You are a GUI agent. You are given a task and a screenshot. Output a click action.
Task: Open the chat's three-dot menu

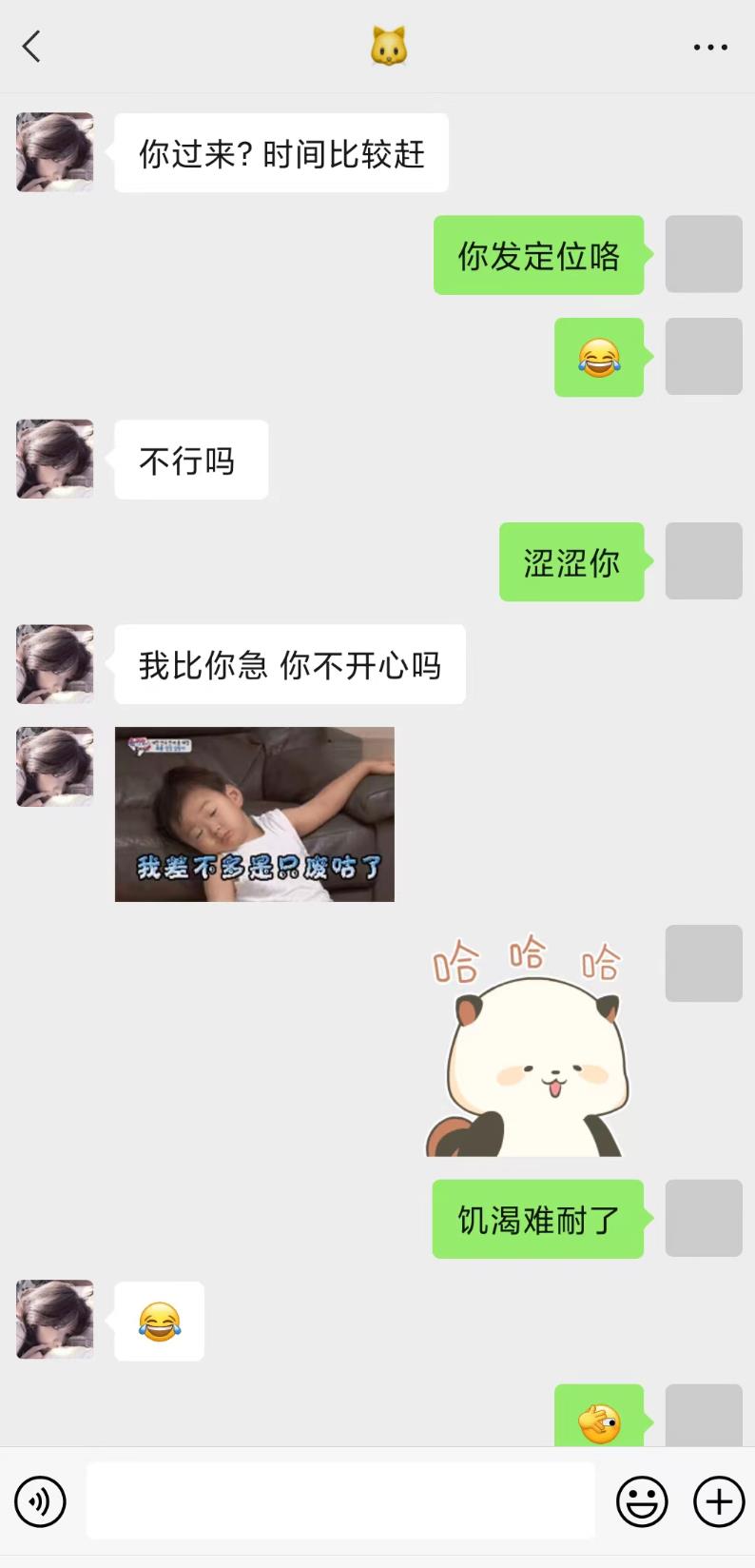pos(709,47)
